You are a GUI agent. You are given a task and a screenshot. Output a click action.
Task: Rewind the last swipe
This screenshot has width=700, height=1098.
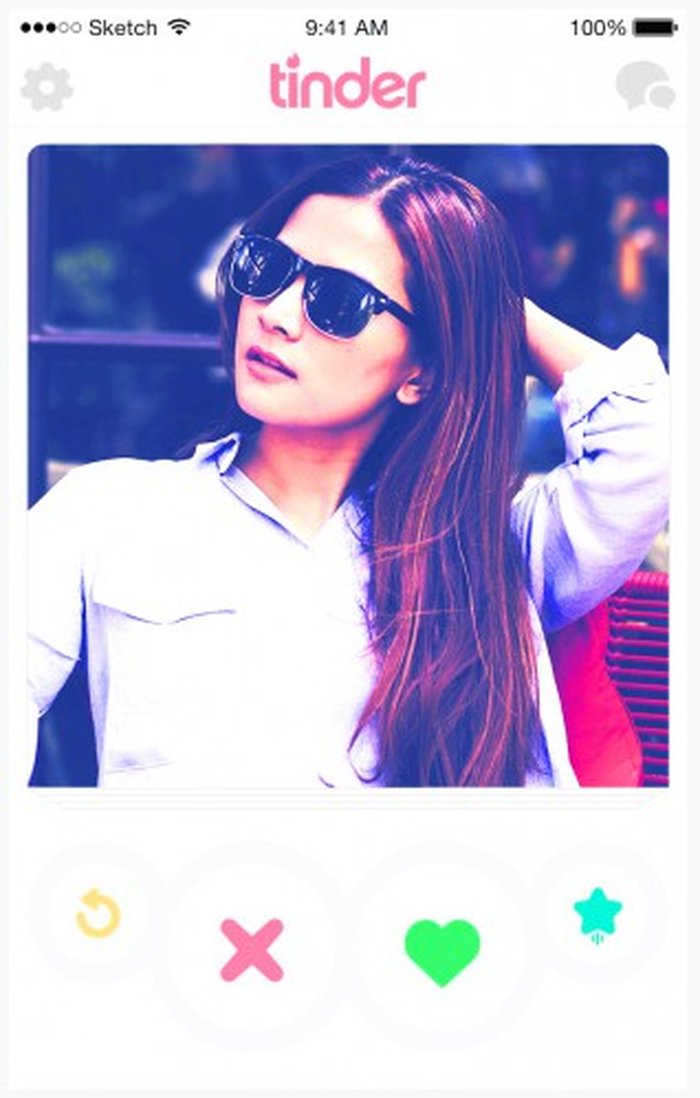(x=98, y=914)
